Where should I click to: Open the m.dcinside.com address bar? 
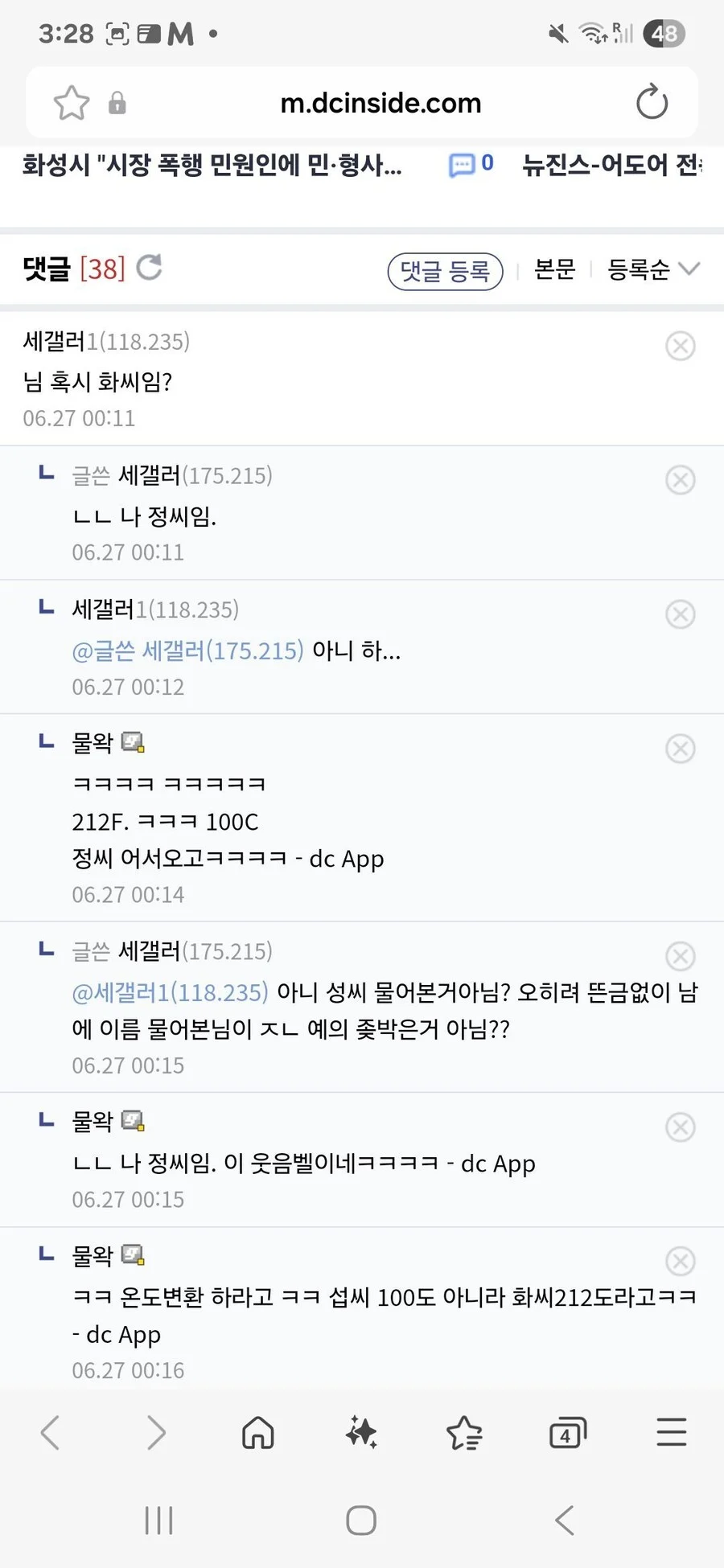coord(381,103)
